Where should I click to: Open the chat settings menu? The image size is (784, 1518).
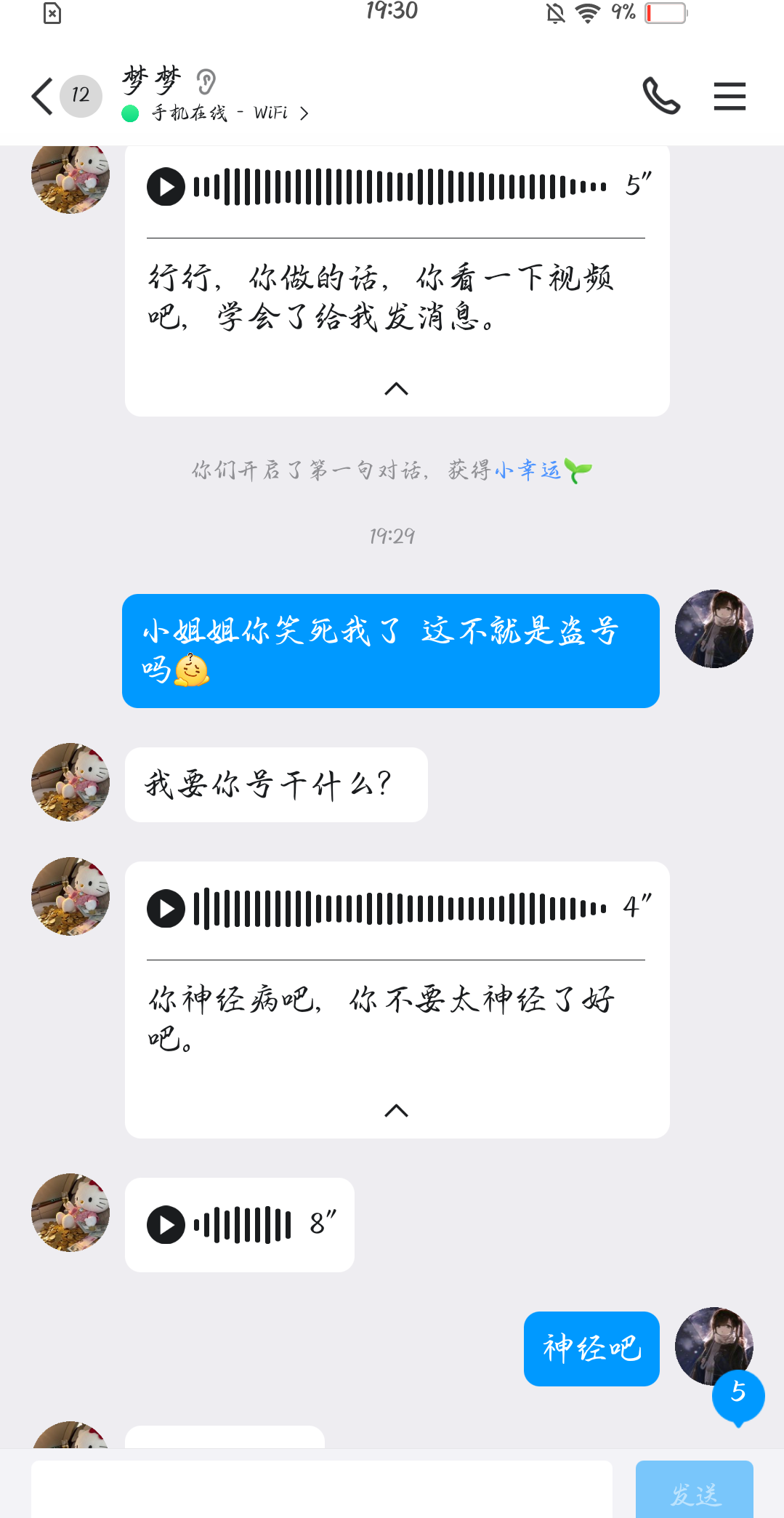pyautogui.click(x=730, y=96)
